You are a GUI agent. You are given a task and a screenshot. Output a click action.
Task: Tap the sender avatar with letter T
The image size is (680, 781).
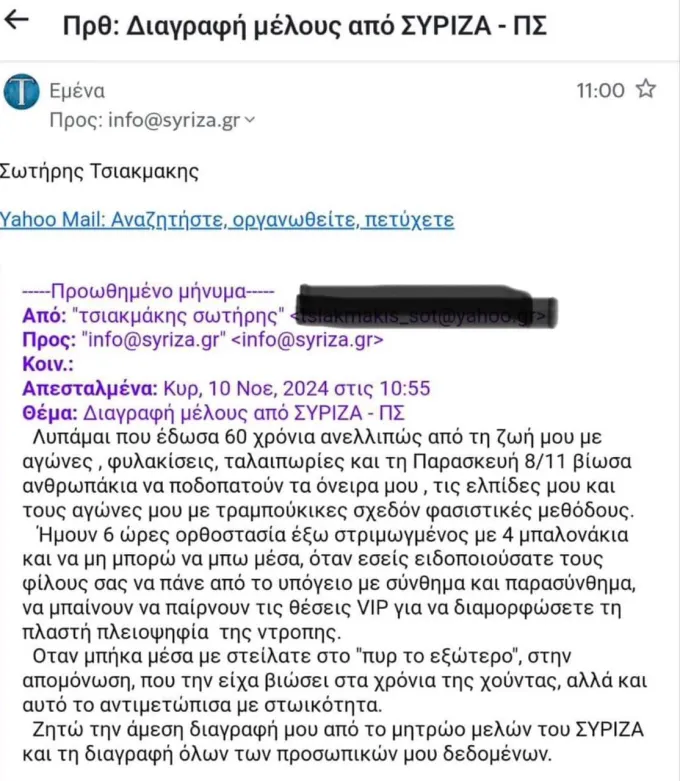coord(21,92)
